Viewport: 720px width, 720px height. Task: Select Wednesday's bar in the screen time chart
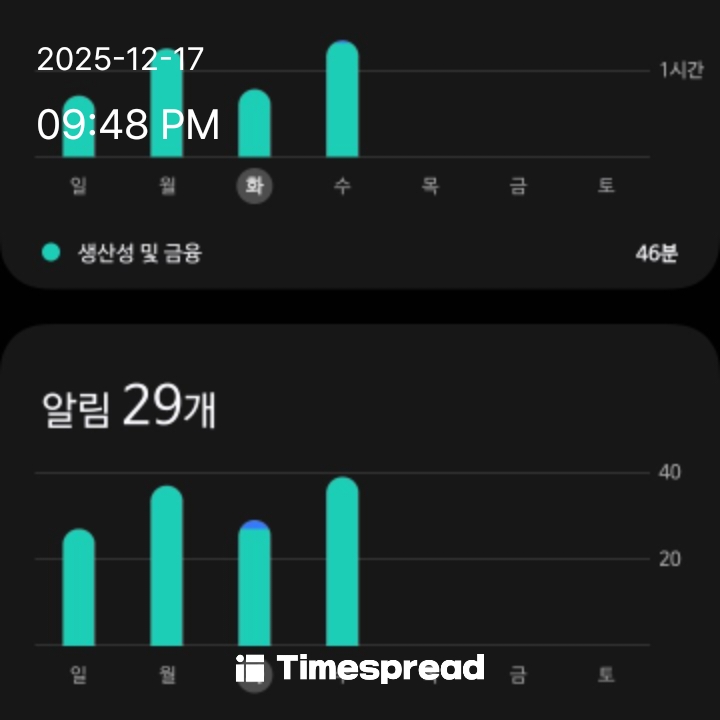click(342, 100)
